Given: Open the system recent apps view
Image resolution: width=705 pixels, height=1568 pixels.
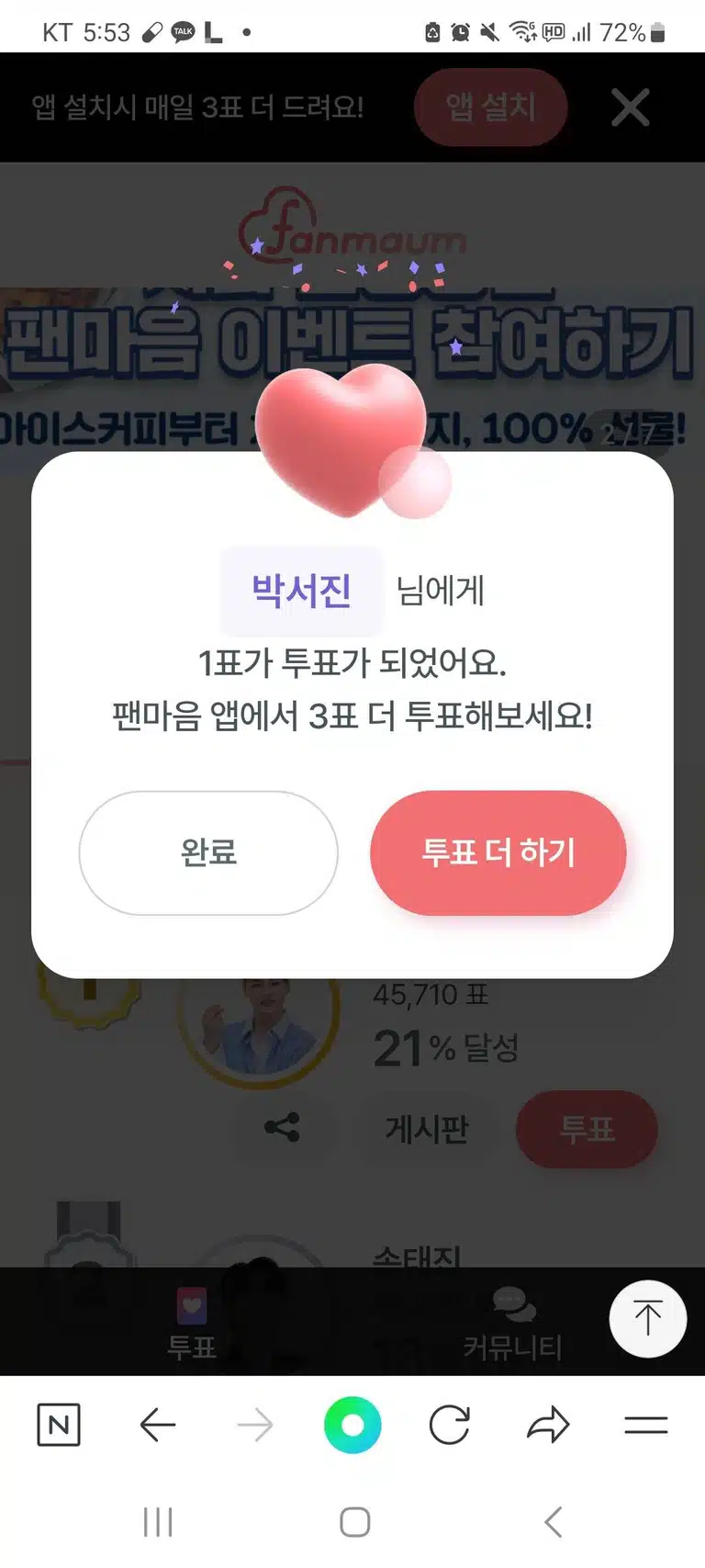Looking at the screenshot, I should point(158,1522).
